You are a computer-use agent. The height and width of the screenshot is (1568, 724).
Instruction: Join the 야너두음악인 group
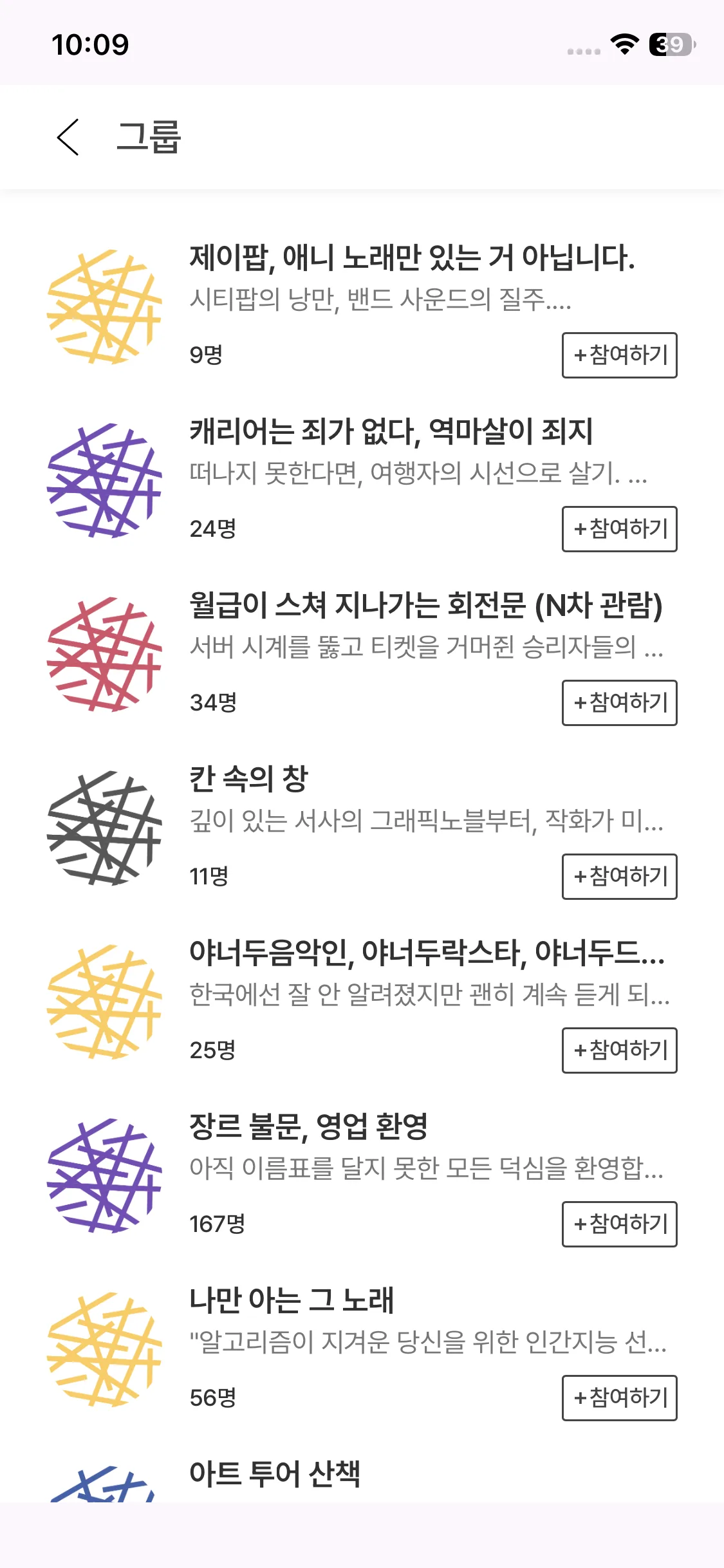pyautogui.click(x=619, y=1050)
